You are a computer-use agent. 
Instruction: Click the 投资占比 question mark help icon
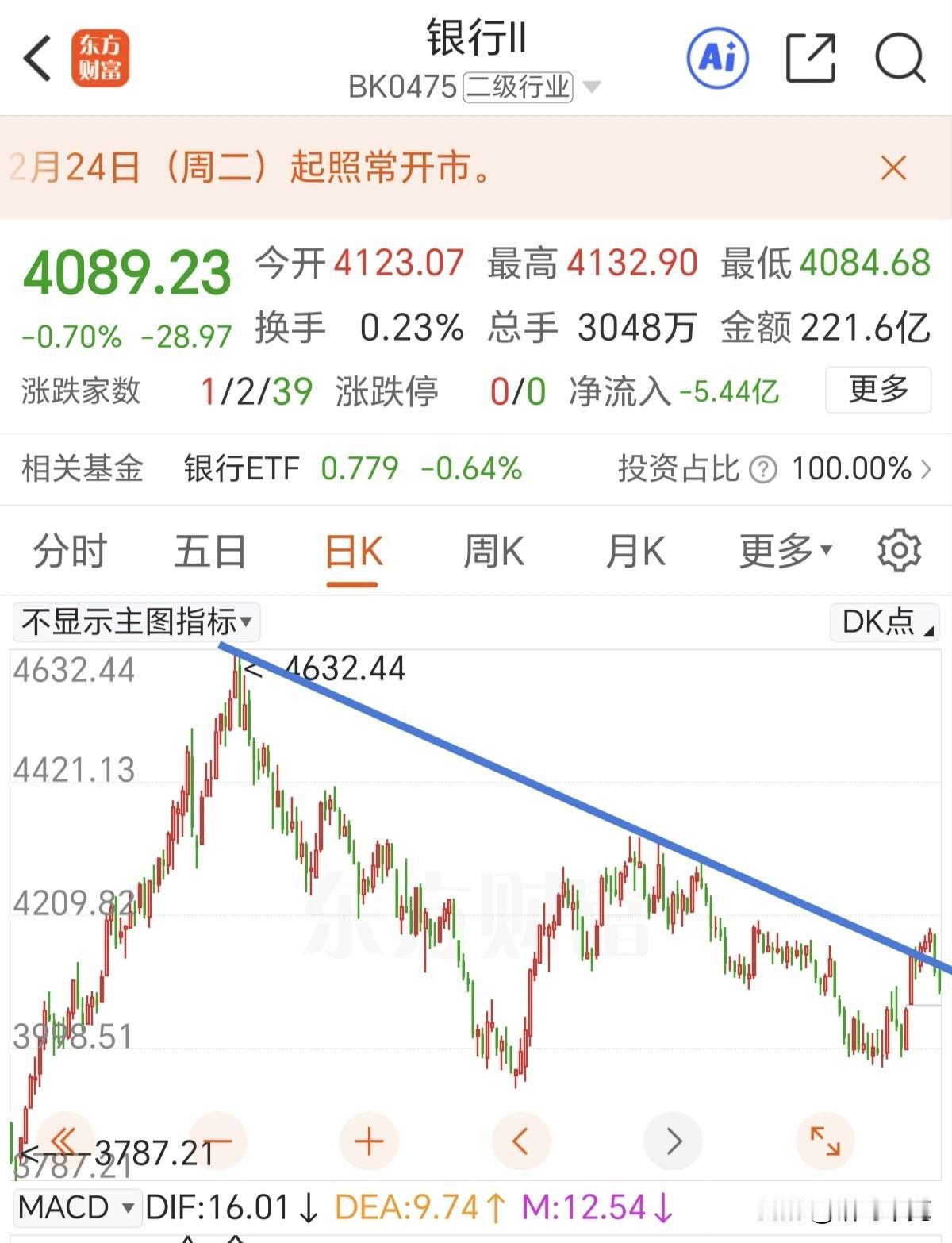(762, 469)
